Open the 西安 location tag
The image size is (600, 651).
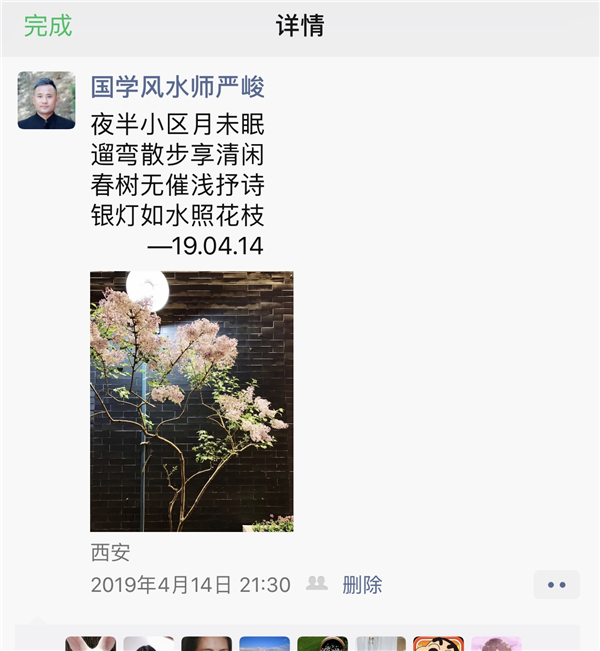pos(110,552)
